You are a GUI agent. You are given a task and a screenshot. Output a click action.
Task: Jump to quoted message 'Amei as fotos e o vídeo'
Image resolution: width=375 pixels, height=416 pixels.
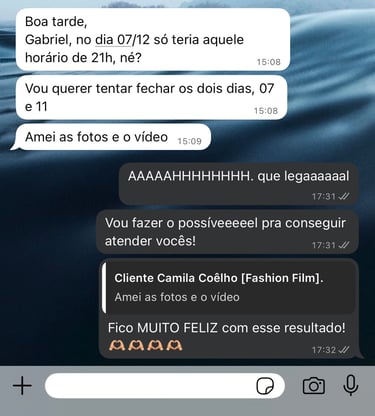(x=229, y=288)
